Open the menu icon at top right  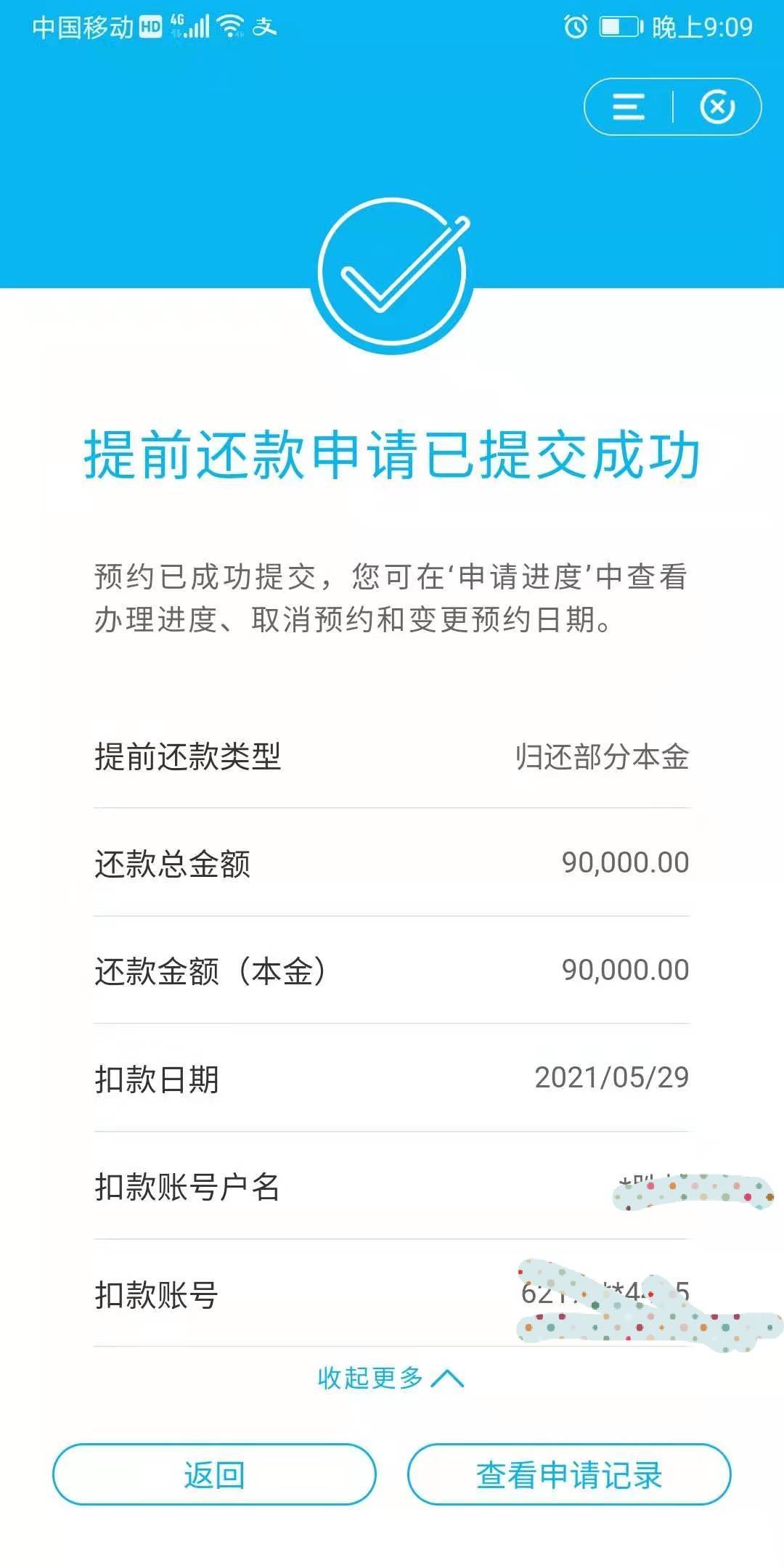(x=629, y=106)
